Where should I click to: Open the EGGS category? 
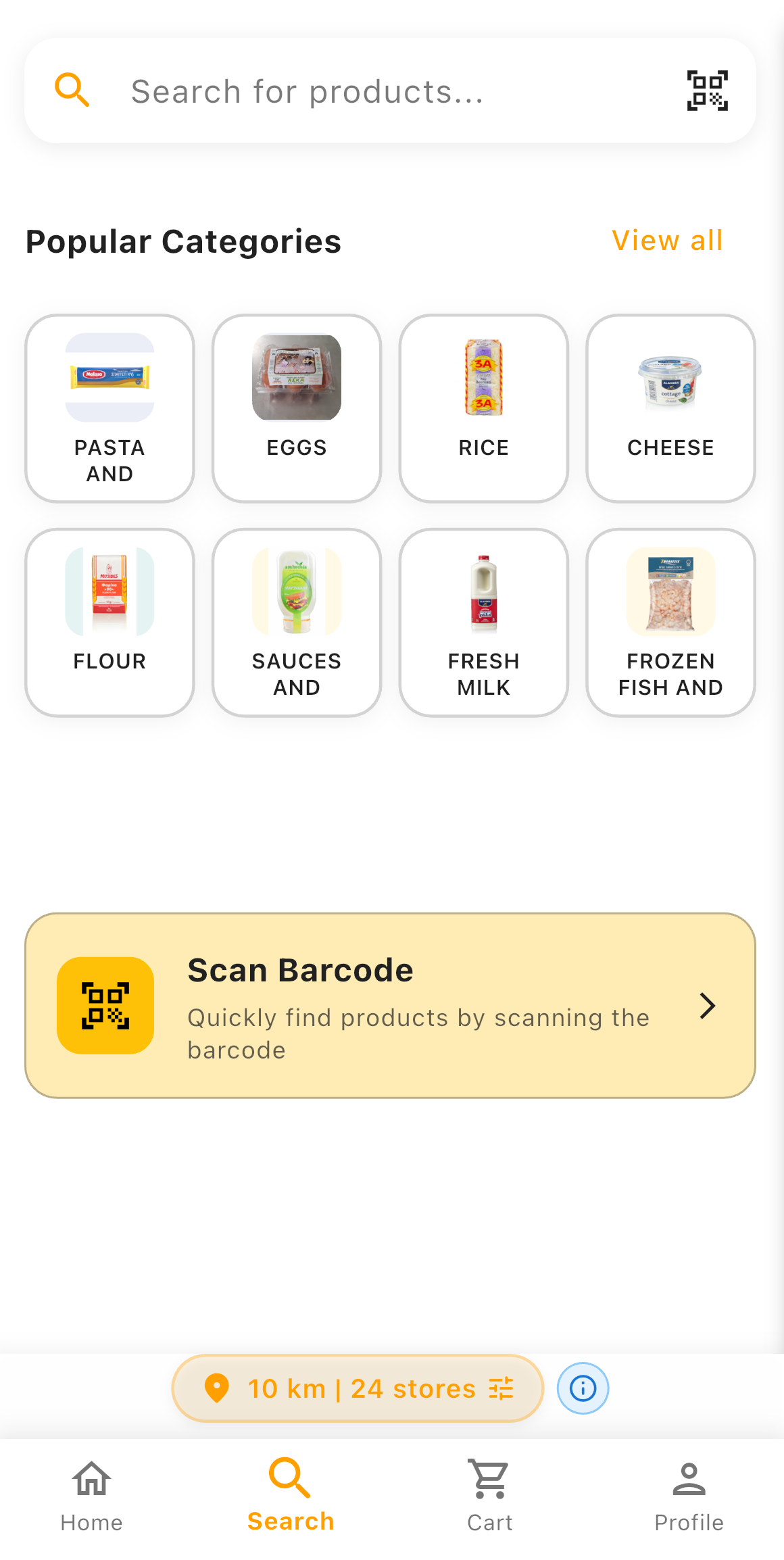click(296, 407)
